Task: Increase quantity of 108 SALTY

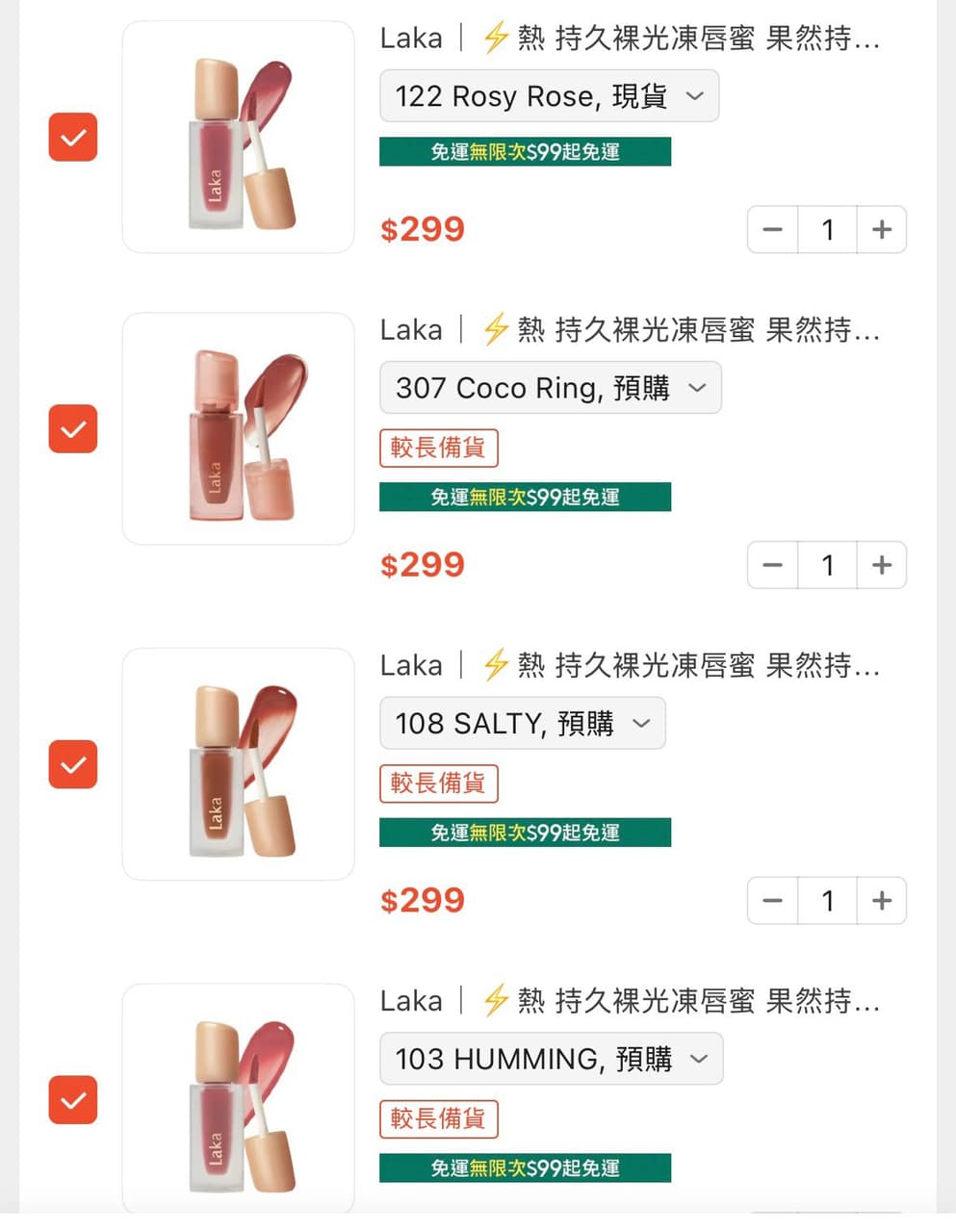Action: (x=881, y=901)
